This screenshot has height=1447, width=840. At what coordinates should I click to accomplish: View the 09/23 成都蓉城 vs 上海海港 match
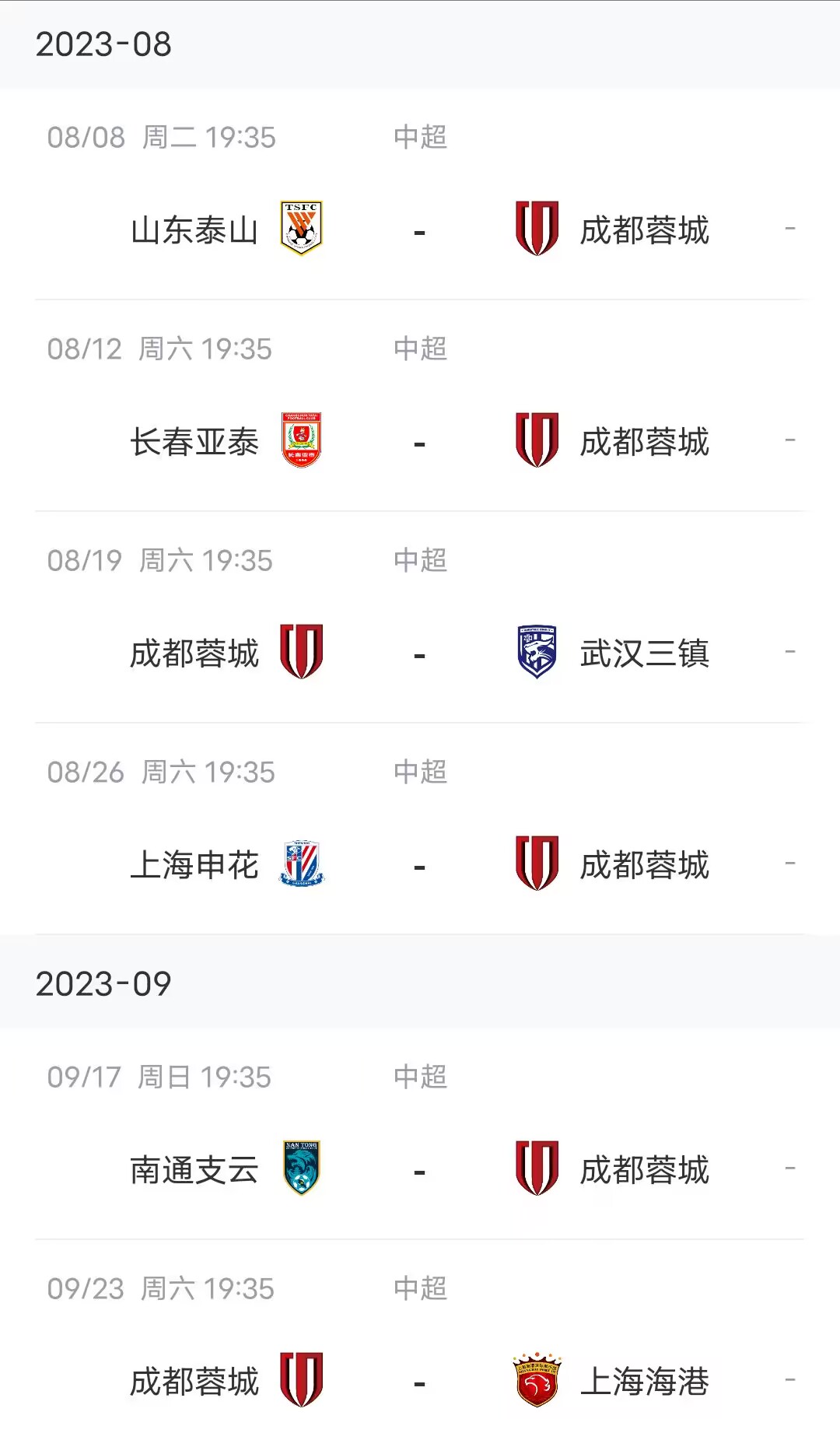[420, 1344]
